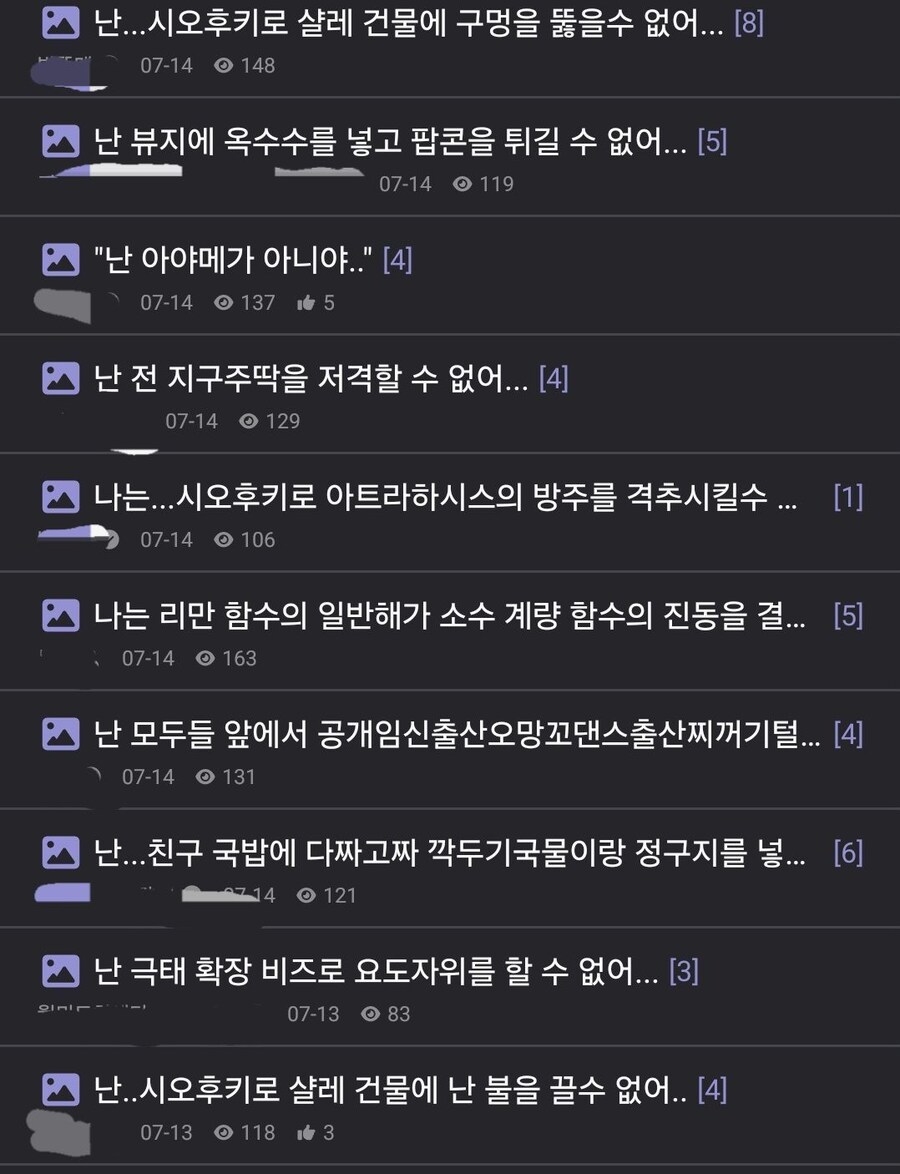
Task: Click the image icon on the 지구주딱 post
Action: 61,379
